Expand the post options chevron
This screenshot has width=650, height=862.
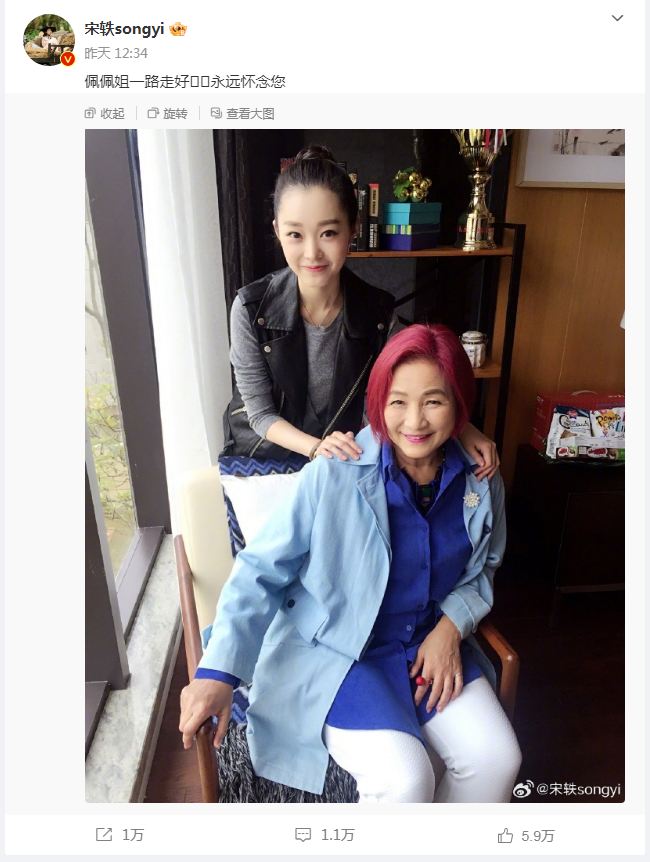[618, 19]
